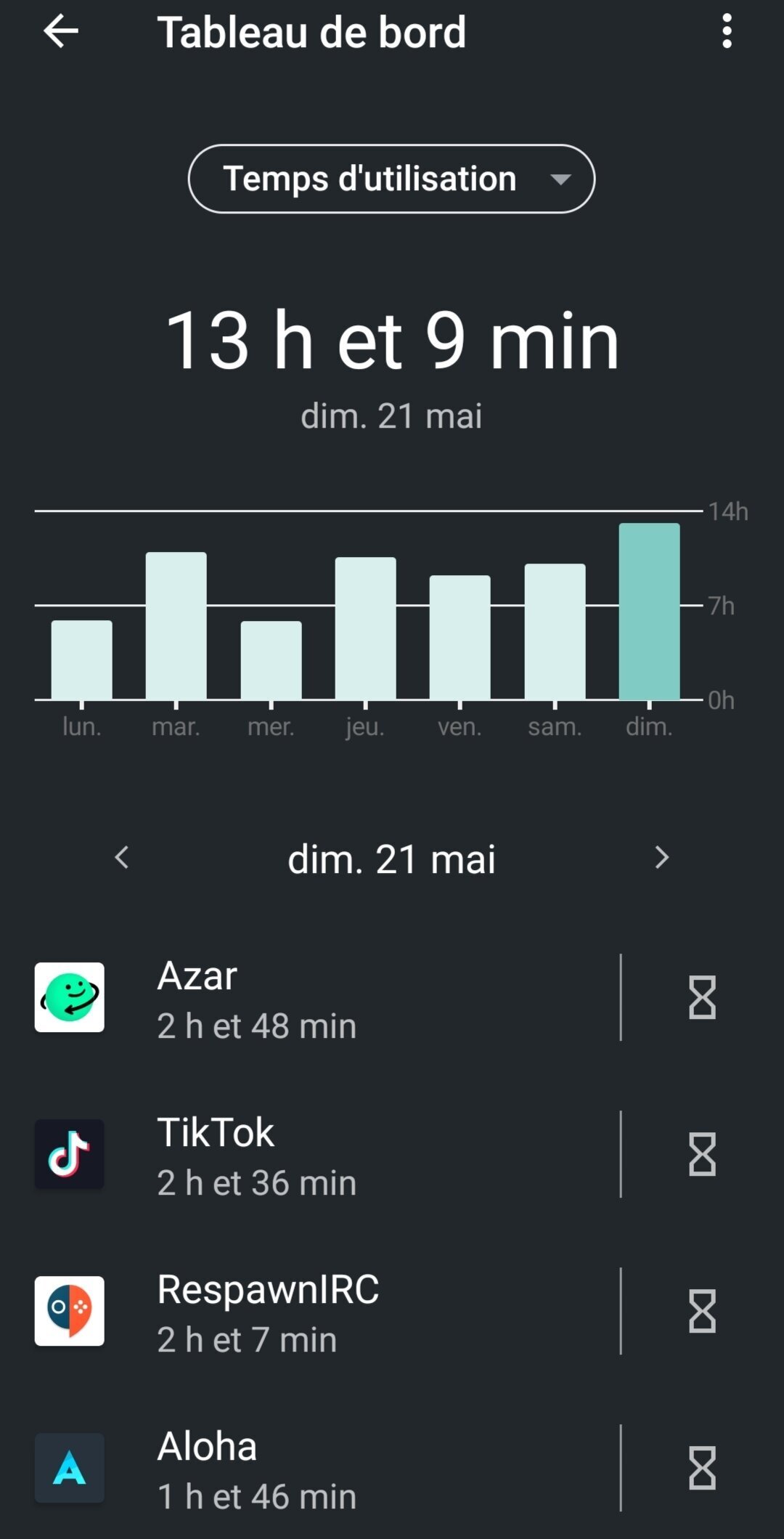Set a timer for RespawnIRC
The image size is (784, 1539).
pyautogui.click(x=702, y=1312)
